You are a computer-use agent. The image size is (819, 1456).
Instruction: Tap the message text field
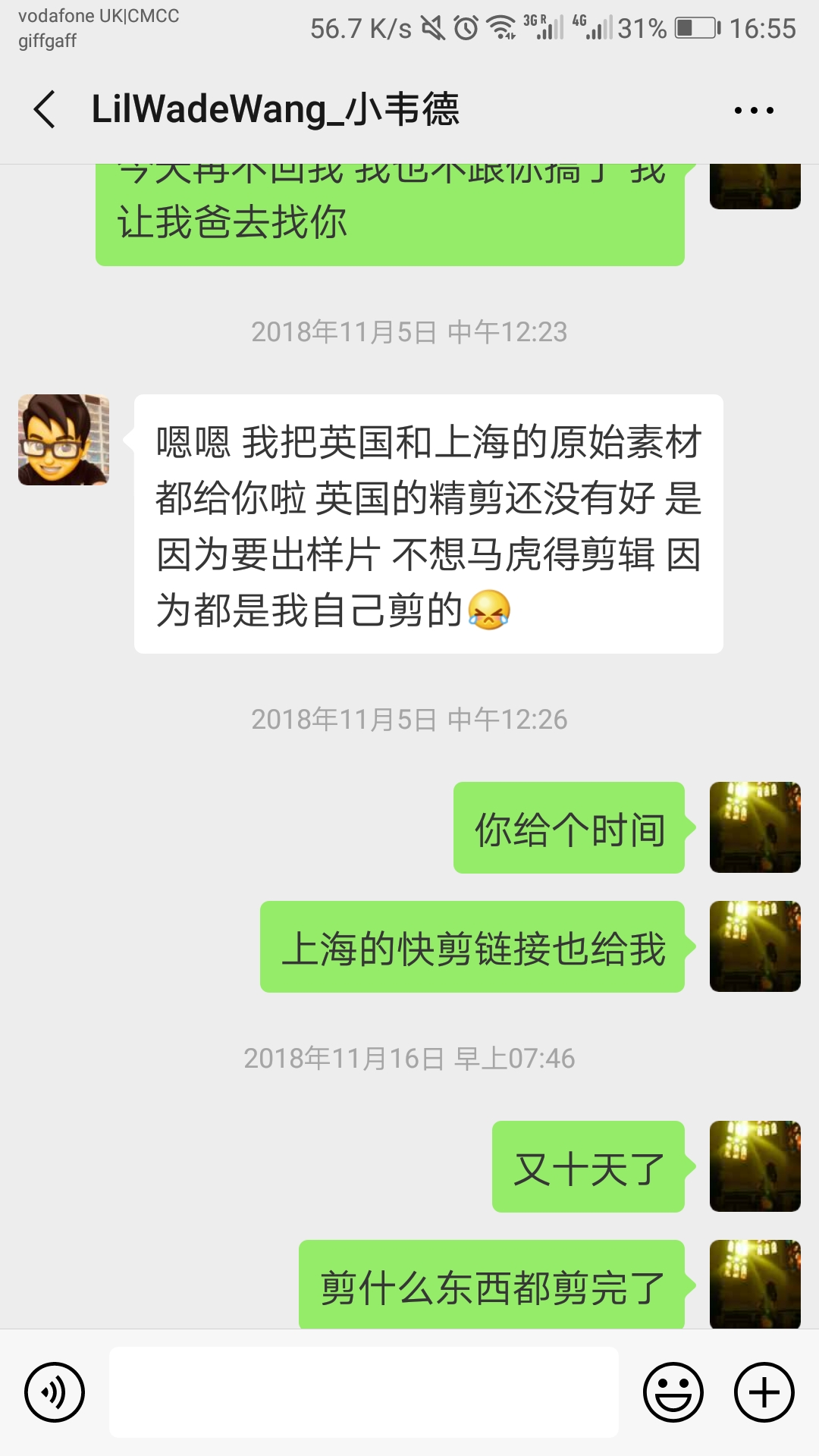364,1392
